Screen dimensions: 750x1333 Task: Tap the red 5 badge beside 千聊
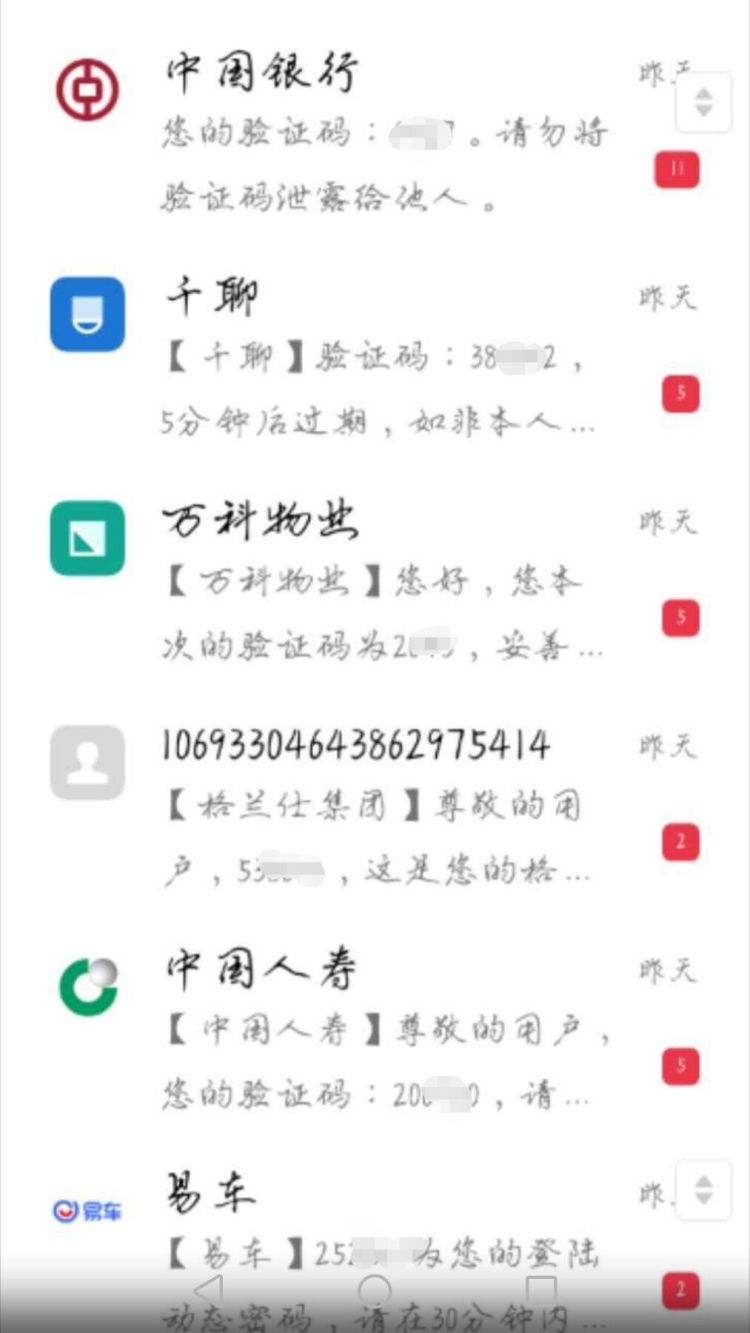[679, 394]
